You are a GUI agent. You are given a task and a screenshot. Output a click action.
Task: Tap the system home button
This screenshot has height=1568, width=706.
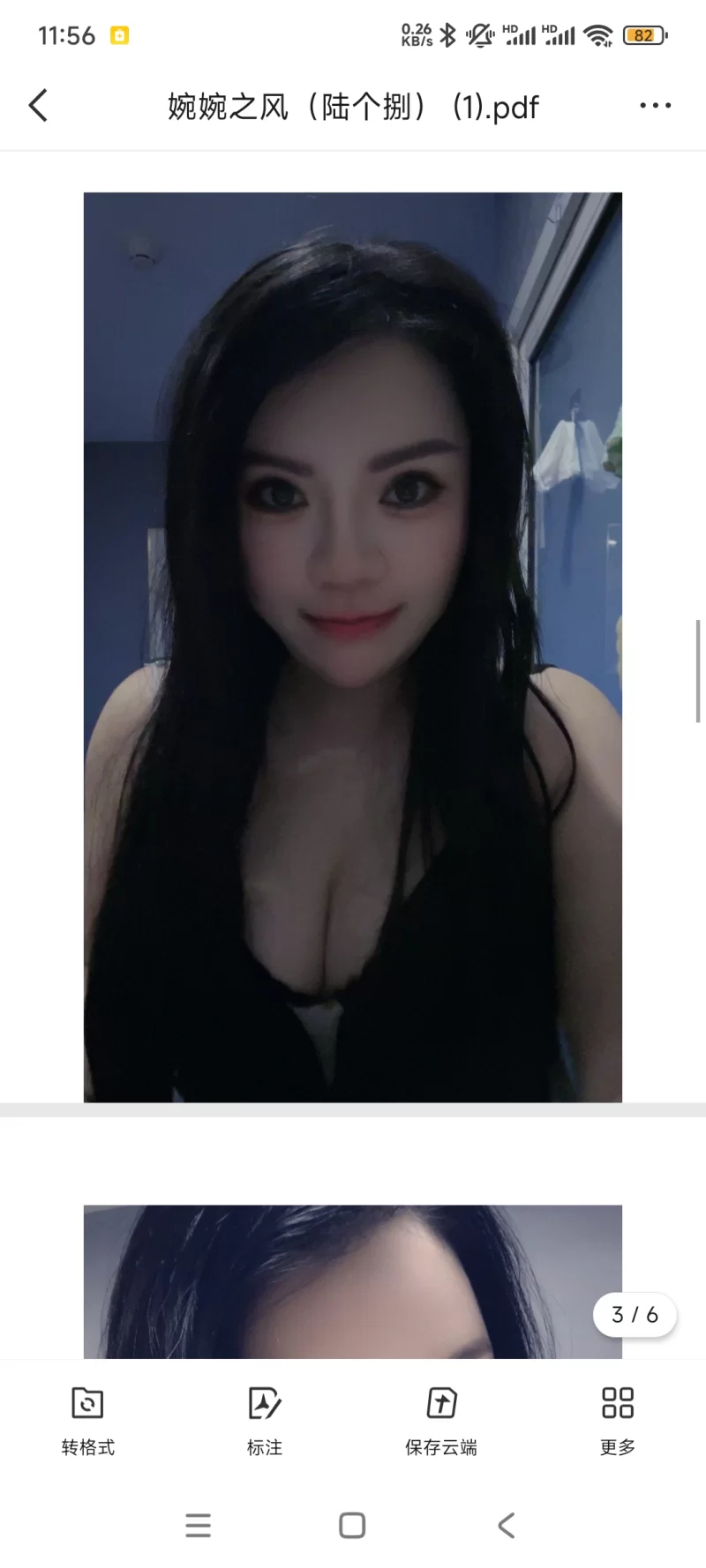pos(352,1526)
